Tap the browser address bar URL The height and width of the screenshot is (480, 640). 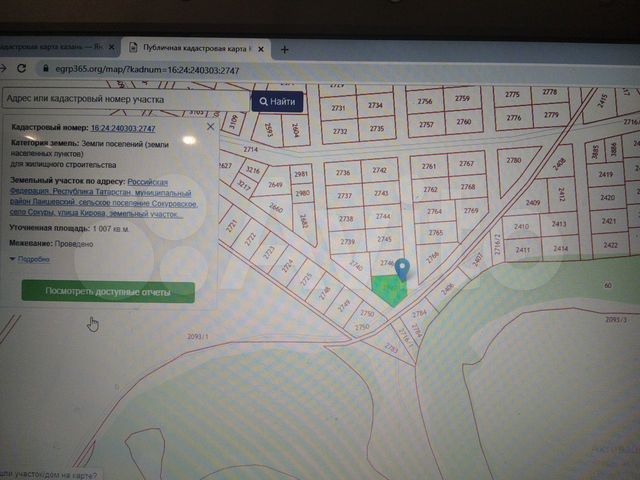pyautogui.click(x=140, y=68)
